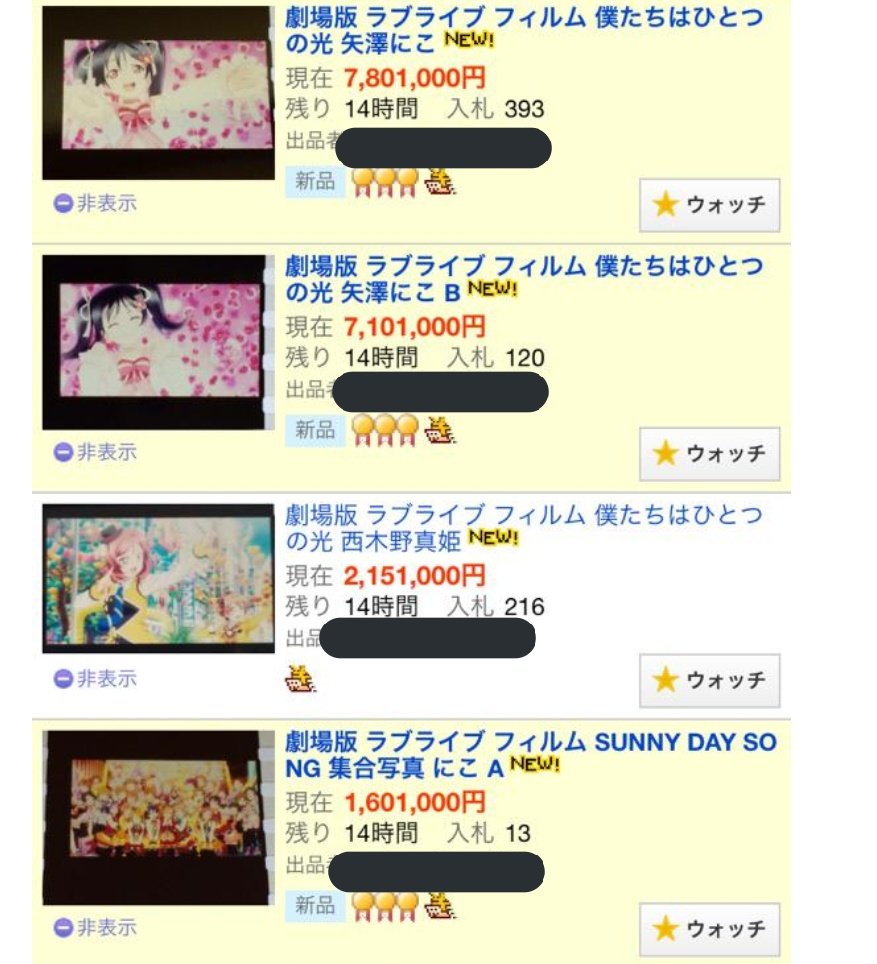Hide the 西木野真姫 listing via 非表示

point(92,680)
